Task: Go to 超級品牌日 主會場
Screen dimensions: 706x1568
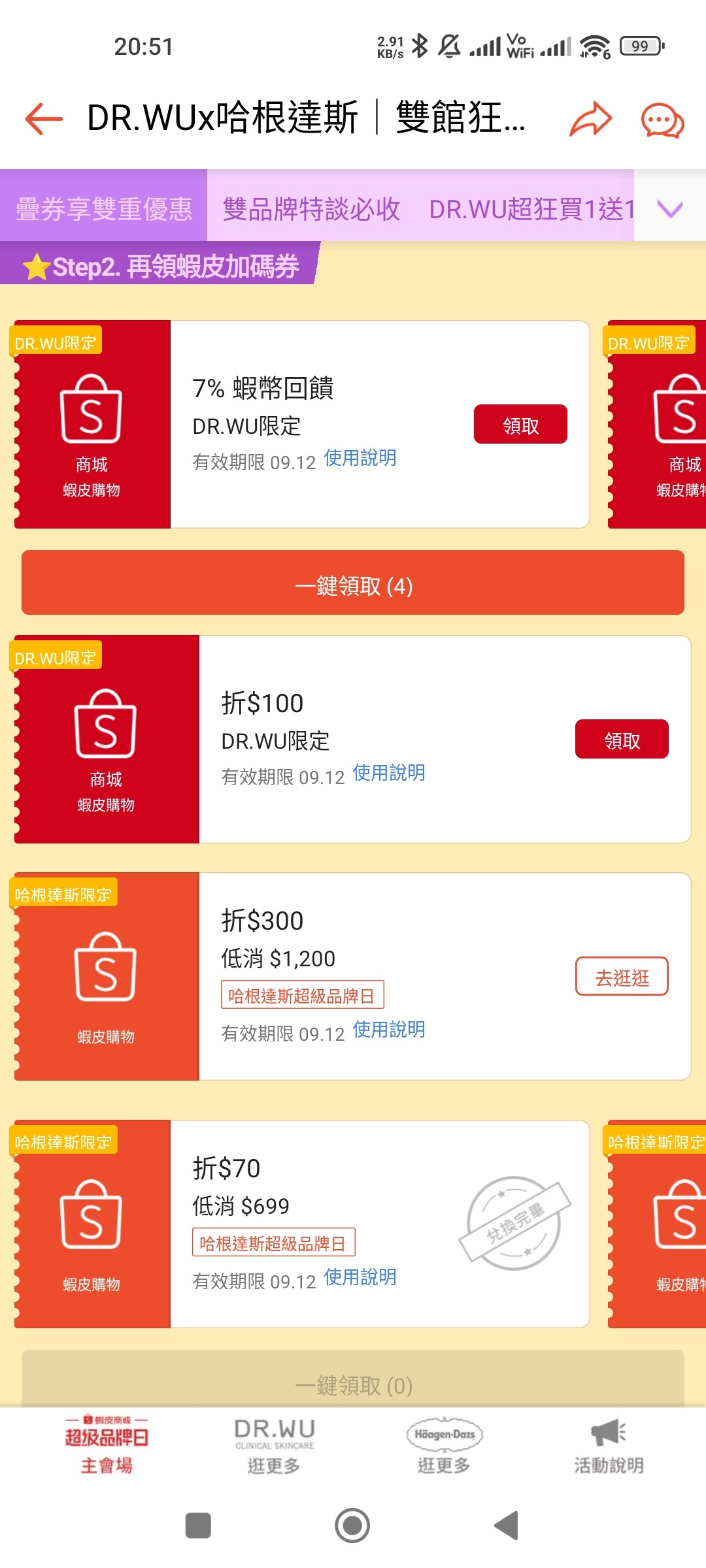Action: [x=107, y=1445]
